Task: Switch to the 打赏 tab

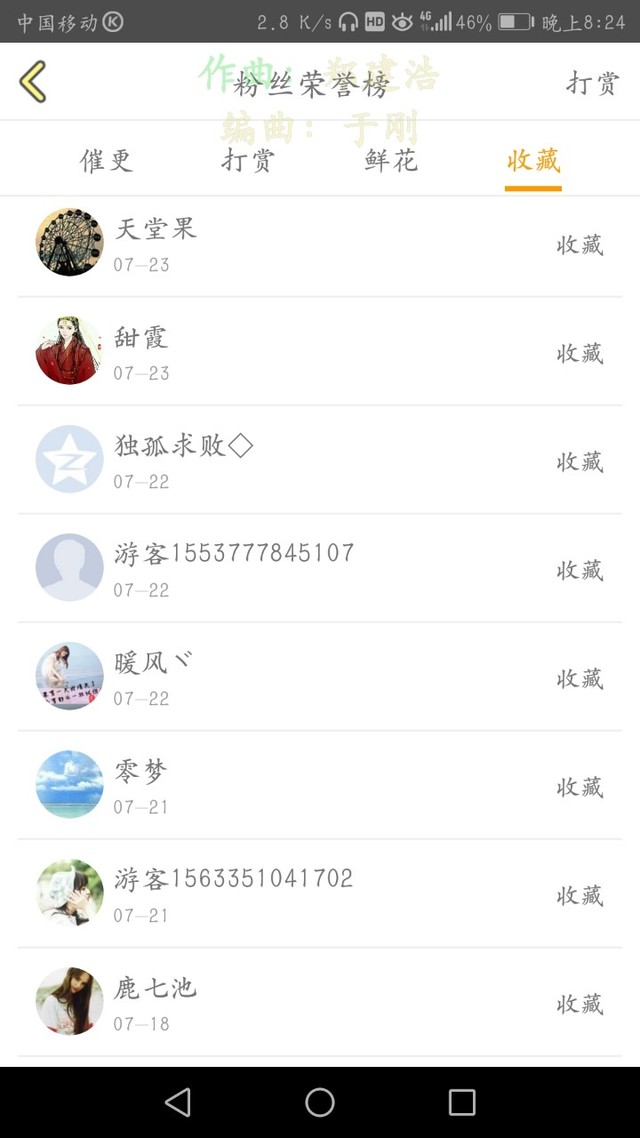Action: pos(248,160)
